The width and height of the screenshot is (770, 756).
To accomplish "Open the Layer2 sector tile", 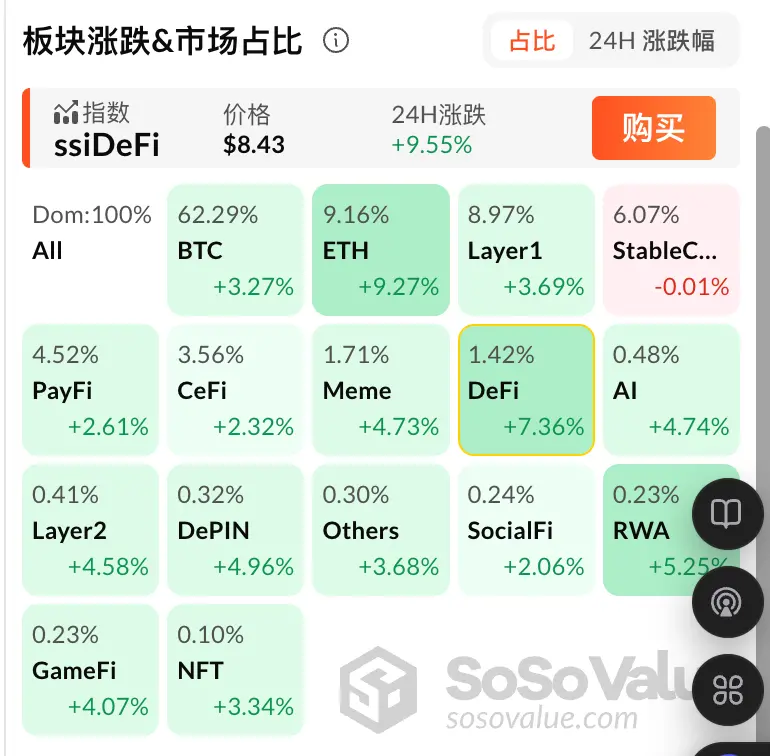I will pyautogui.click(x=90, y=530).
